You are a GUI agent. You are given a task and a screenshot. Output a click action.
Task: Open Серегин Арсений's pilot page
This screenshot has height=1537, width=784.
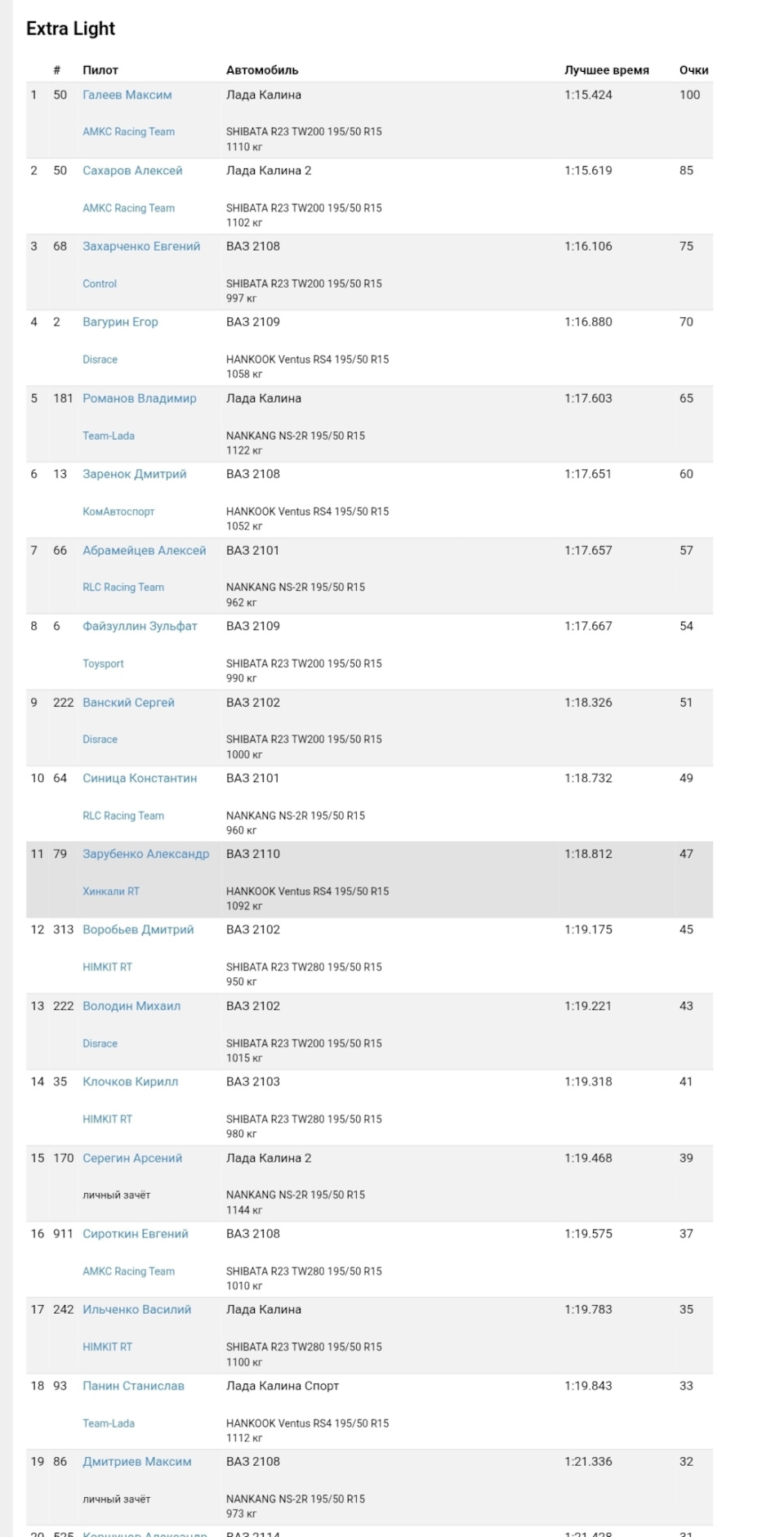click(x=132, y=1159)
